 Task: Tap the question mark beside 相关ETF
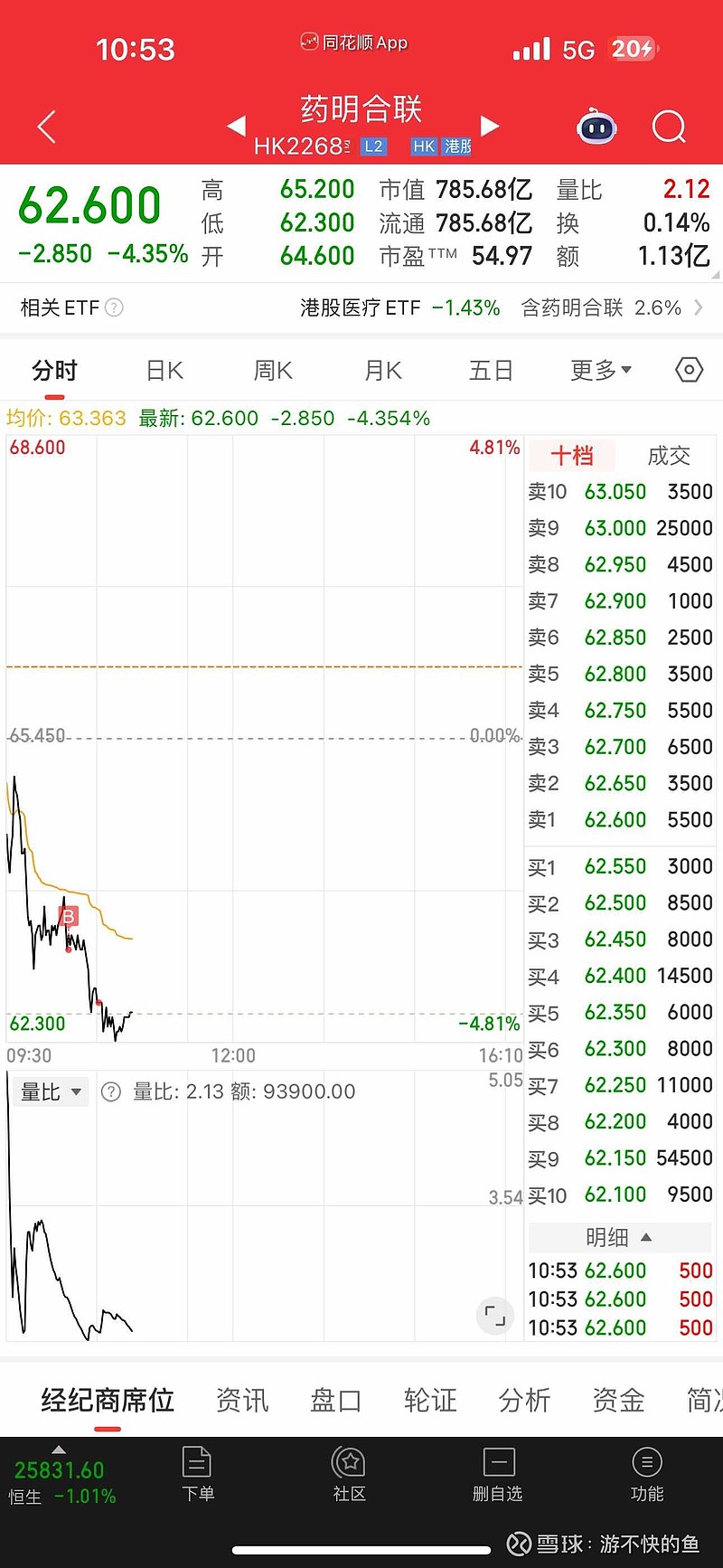click(114, 307)
